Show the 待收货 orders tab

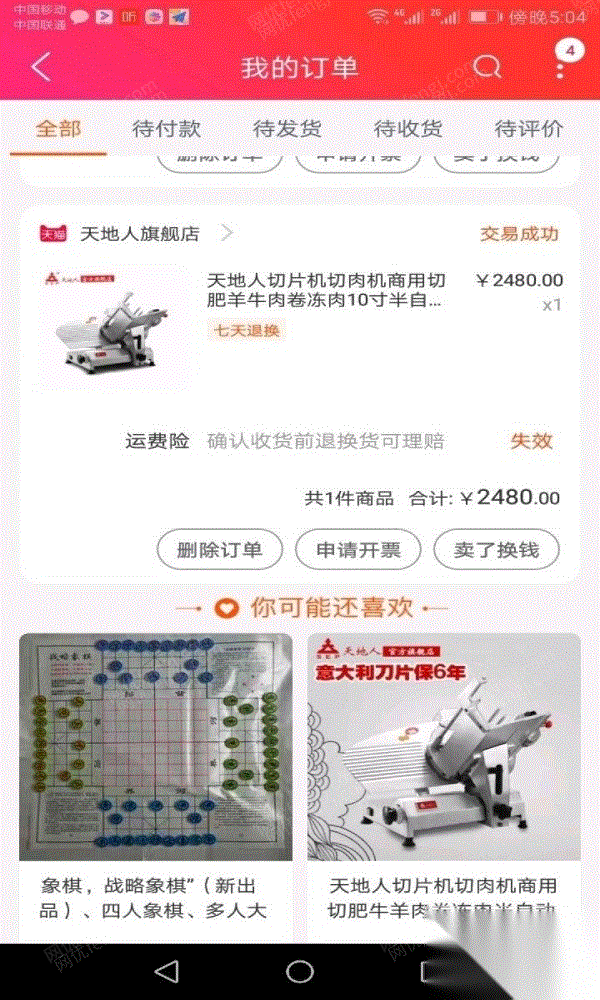(408, 129)
